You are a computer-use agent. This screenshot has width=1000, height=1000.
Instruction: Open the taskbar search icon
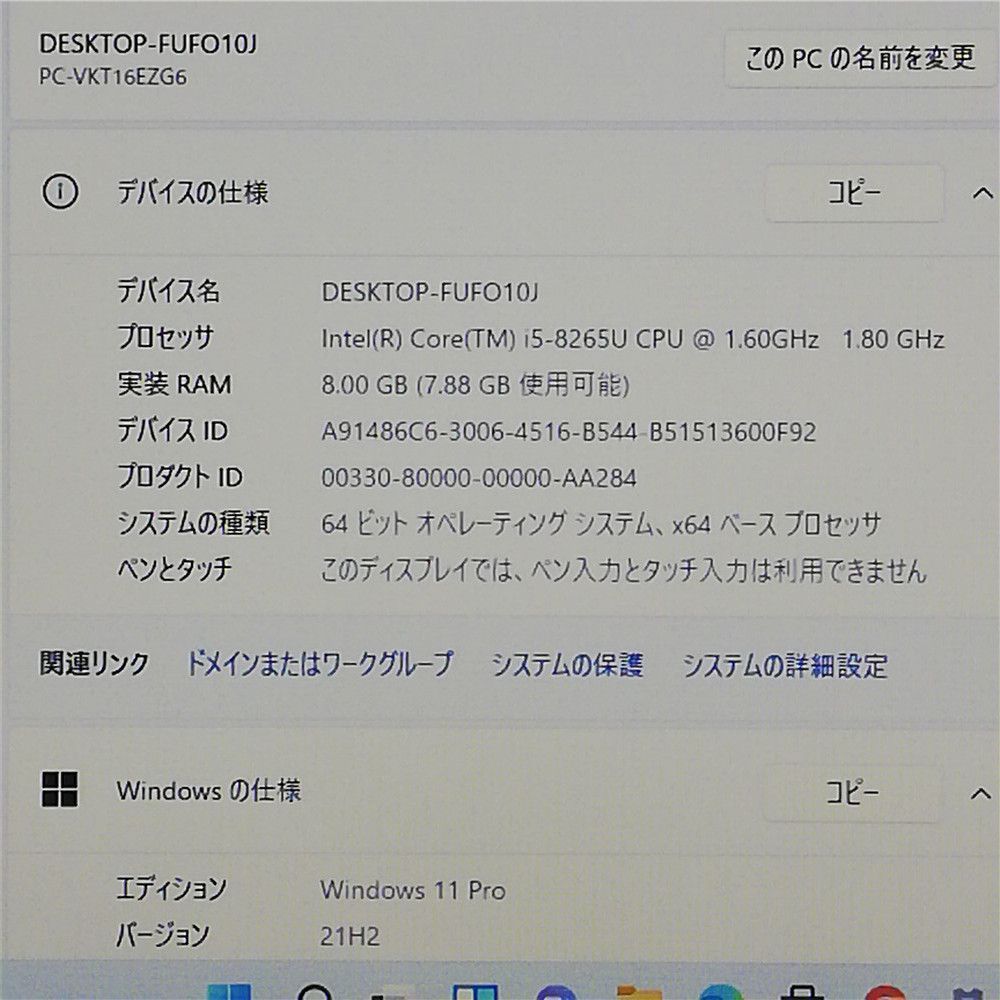pyautogui.click(x=316, y=990)
